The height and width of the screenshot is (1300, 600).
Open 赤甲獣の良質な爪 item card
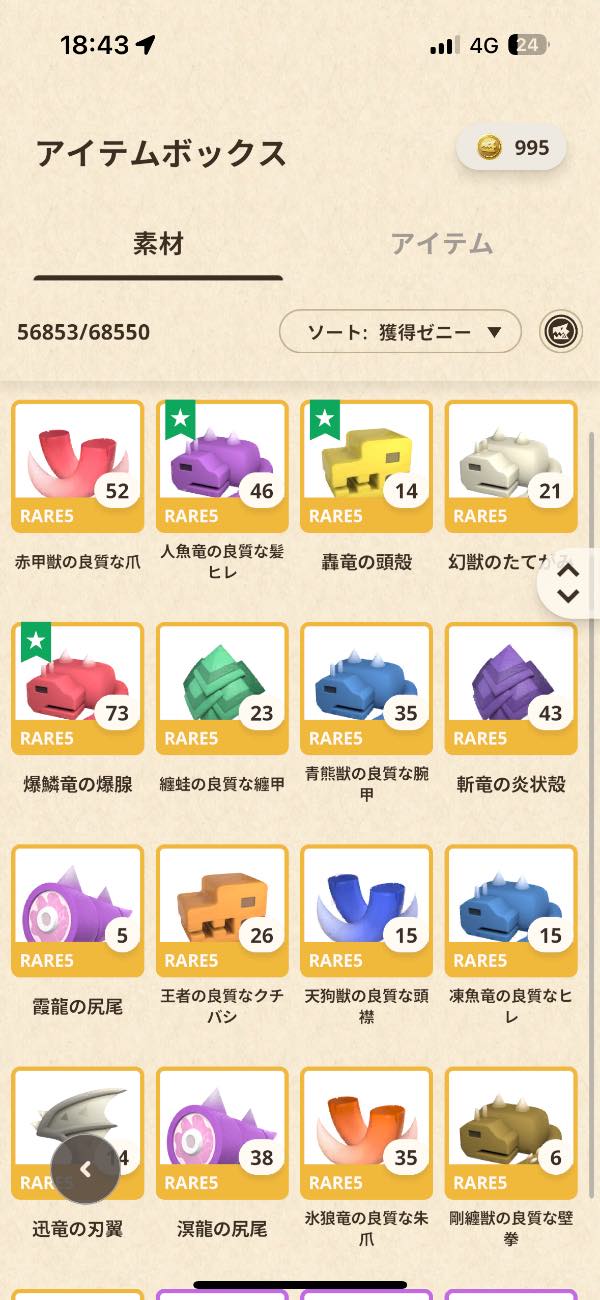(x=78, y=467)
